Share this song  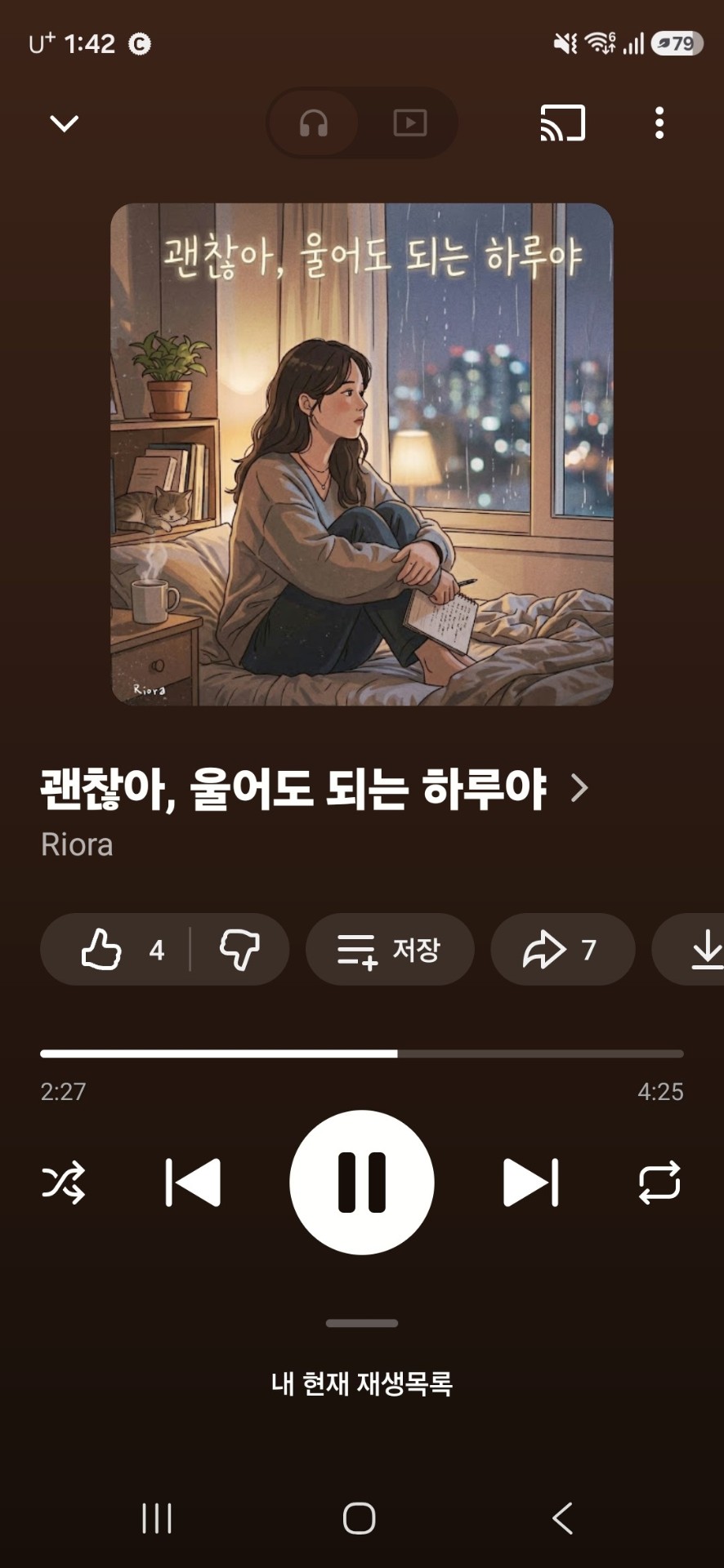coord(562,949)
